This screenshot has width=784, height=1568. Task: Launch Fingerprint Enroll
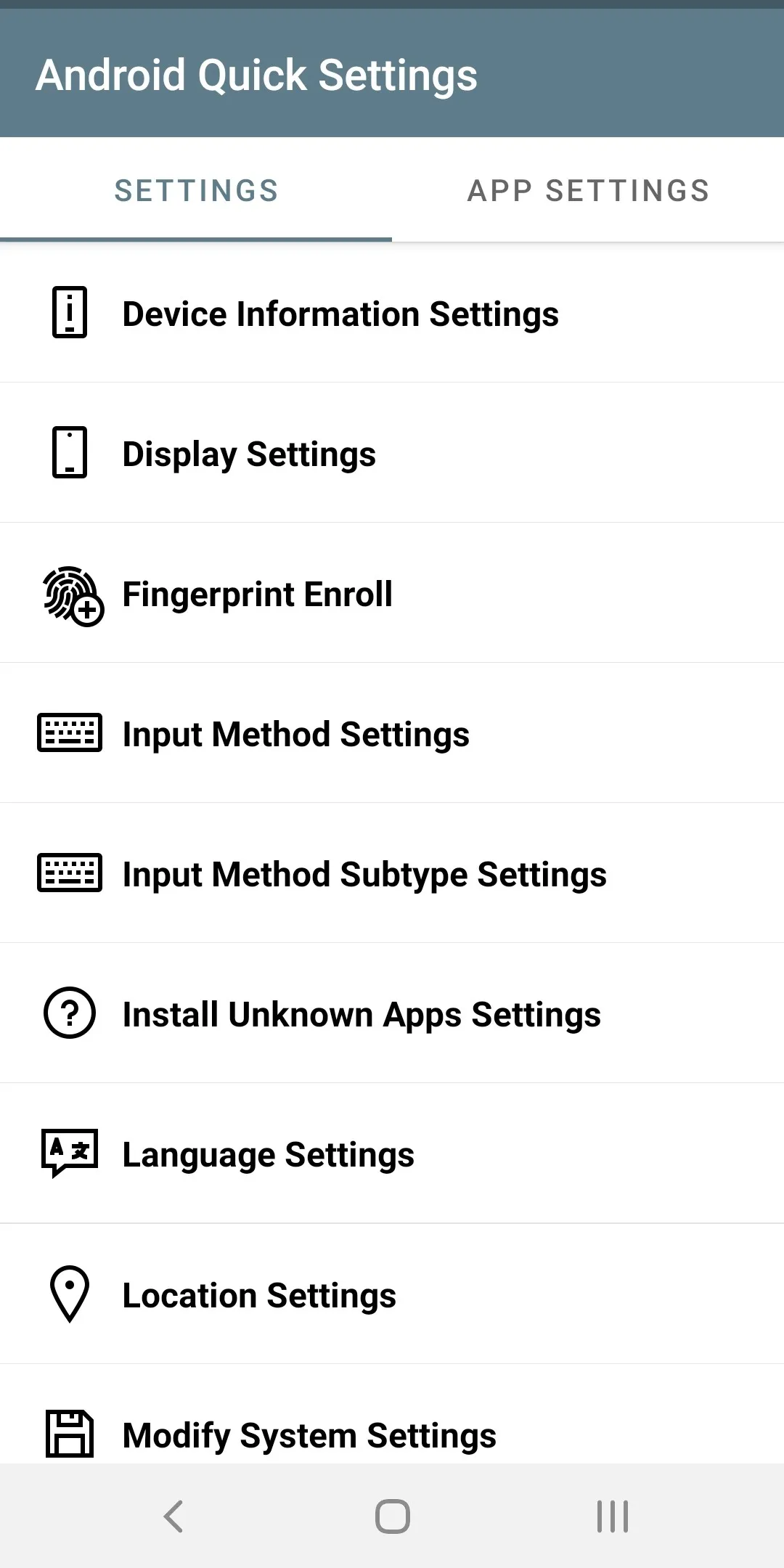257,594
